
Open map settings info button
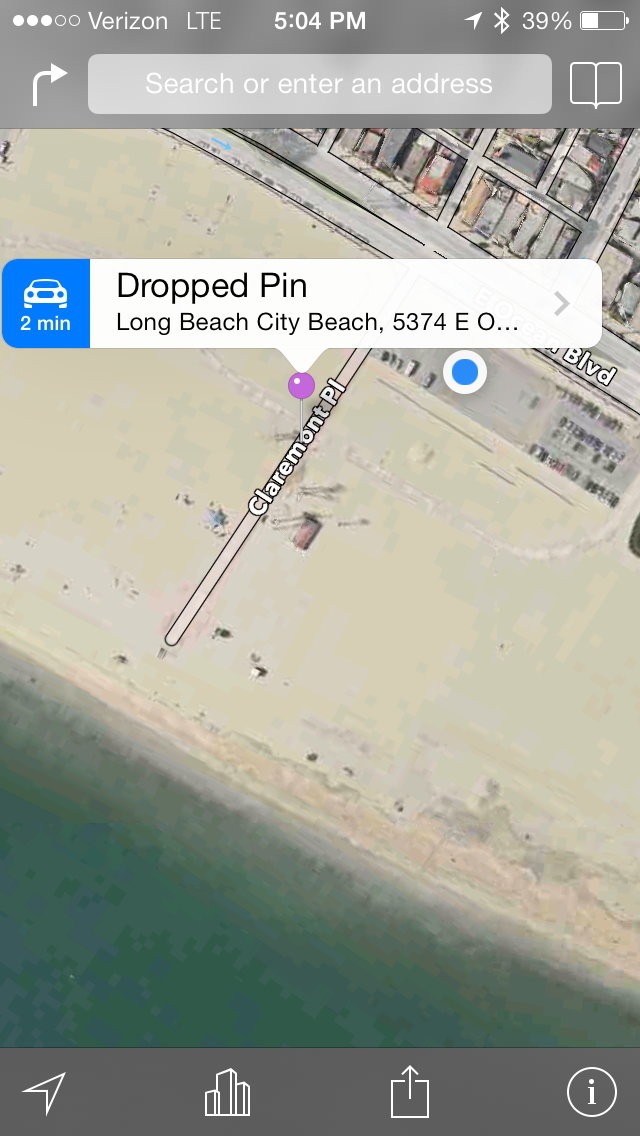tap(592, 1092)
